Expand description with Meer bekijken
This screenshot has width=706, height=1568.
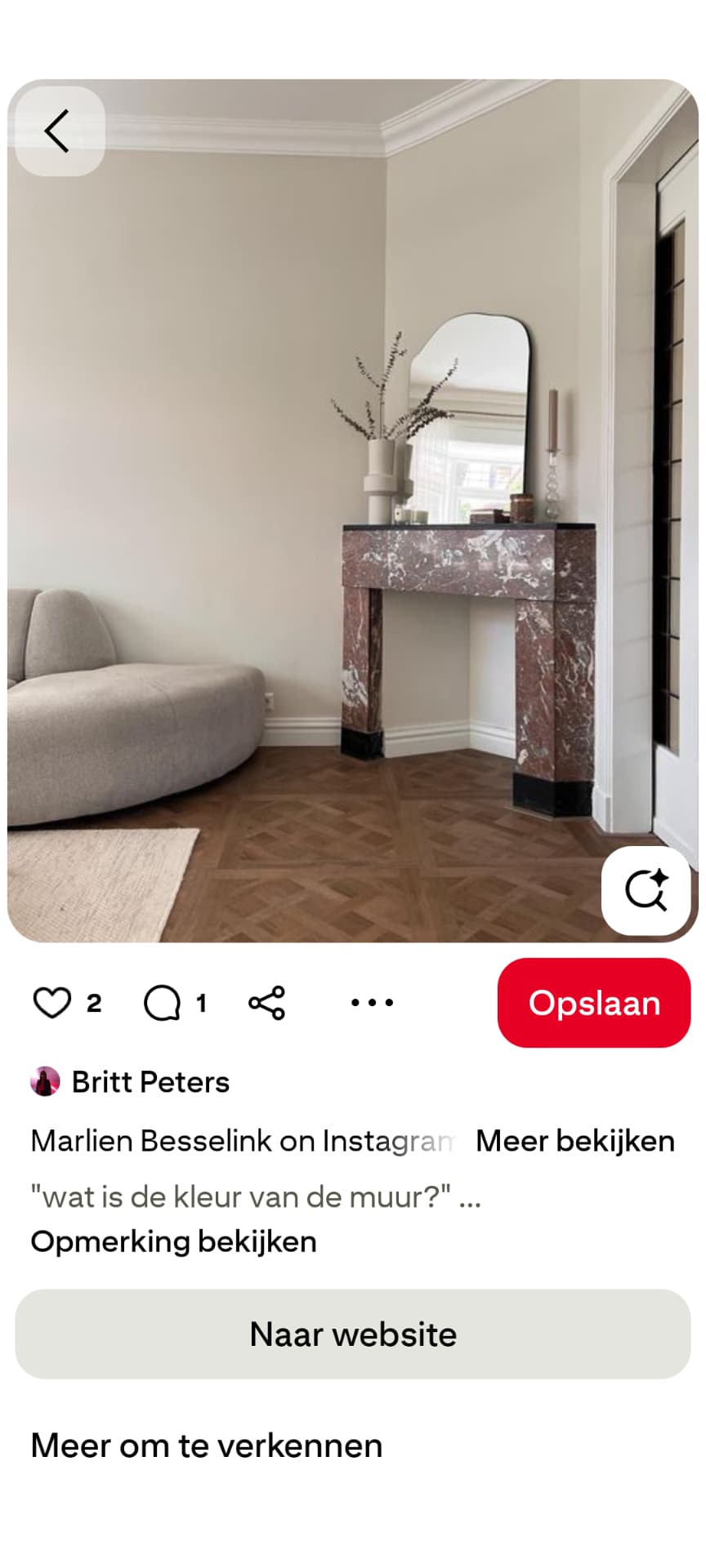(x=575, y=1141)
